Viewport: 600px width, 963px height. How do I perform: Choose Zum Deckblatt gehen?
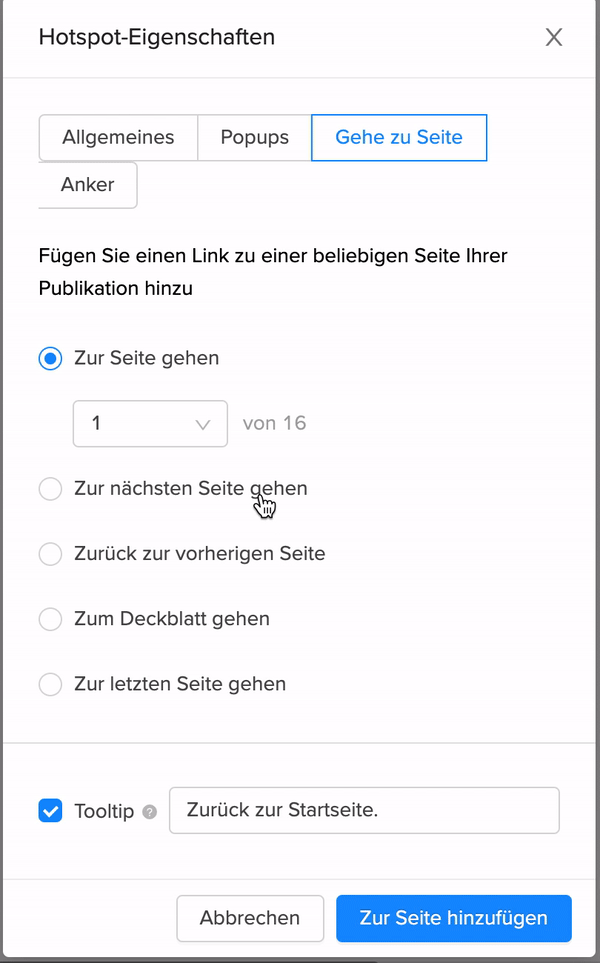(50, 619)
